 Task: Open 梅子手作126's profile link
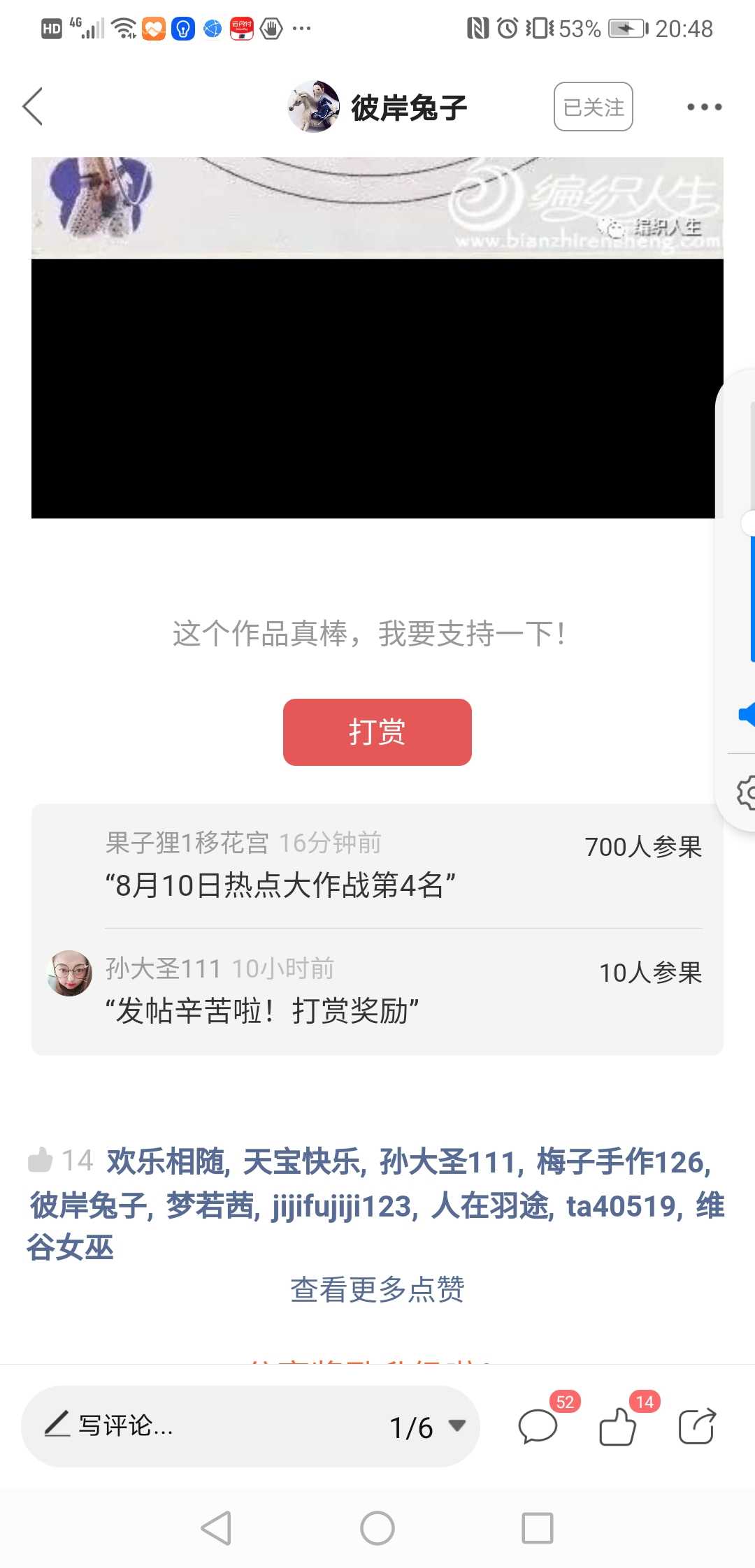(x=621, y=1162)
